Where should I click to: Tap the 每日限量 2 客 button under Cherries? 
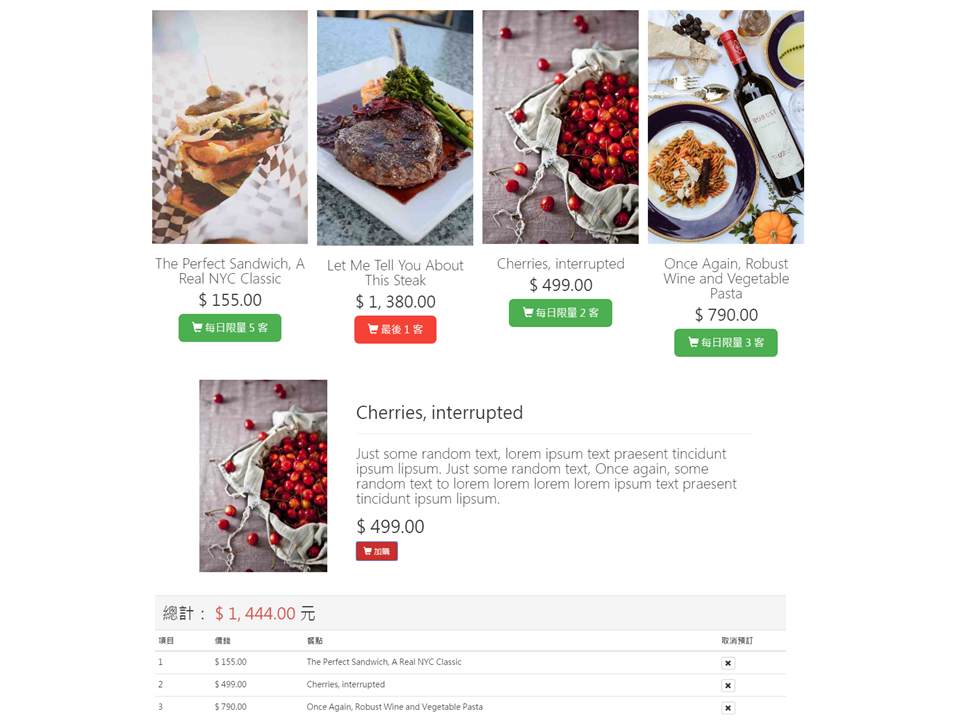tap(560, 313)
